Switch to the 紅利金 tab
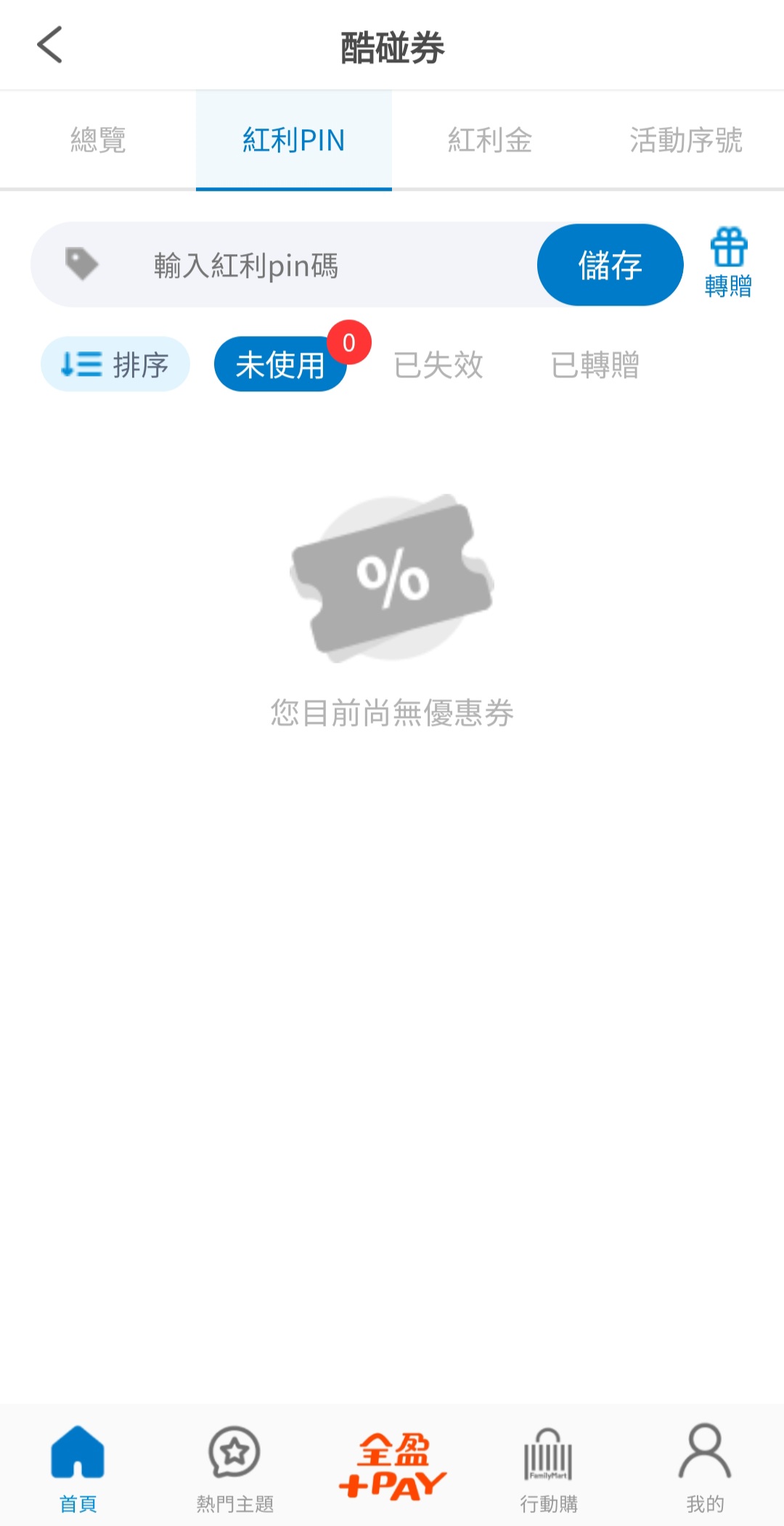The image size is (784, 1526). pos(490,140)
